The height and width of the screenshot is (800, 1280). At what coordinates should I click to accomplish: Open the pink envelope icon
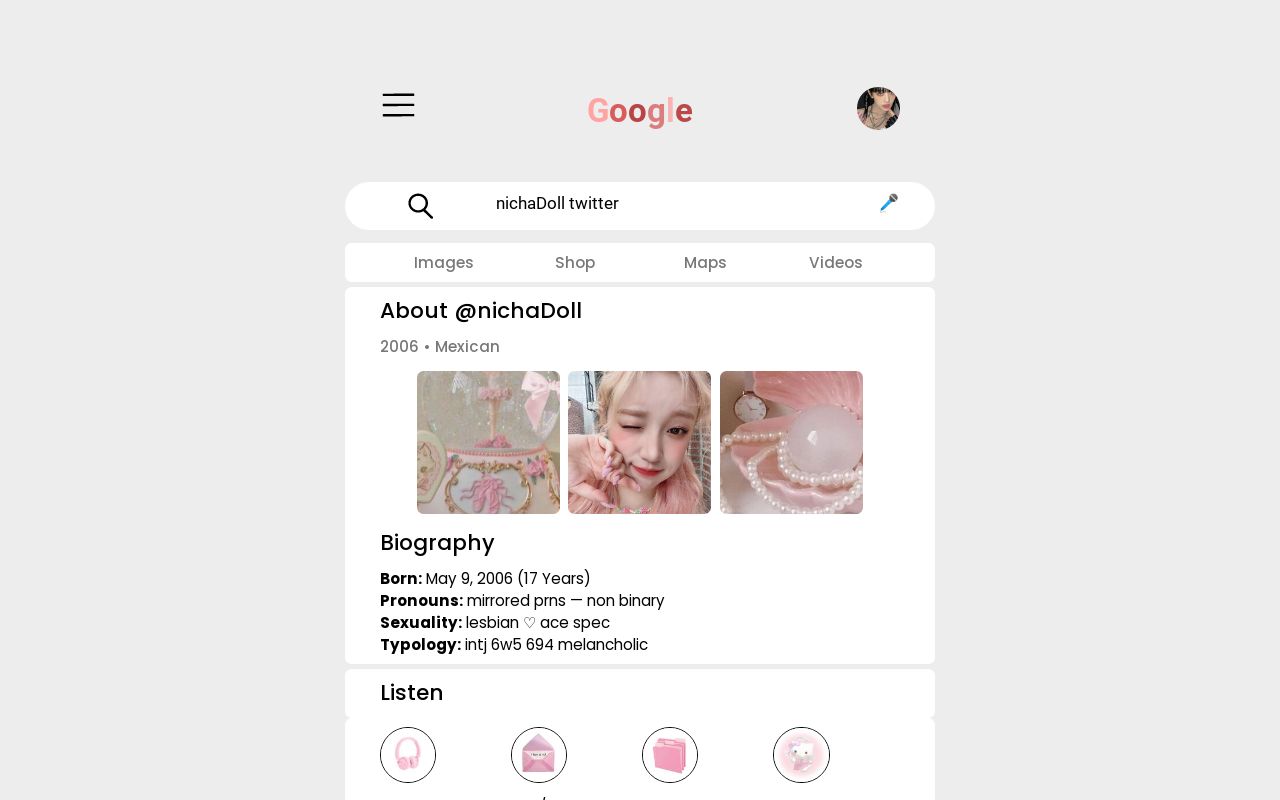539,755
